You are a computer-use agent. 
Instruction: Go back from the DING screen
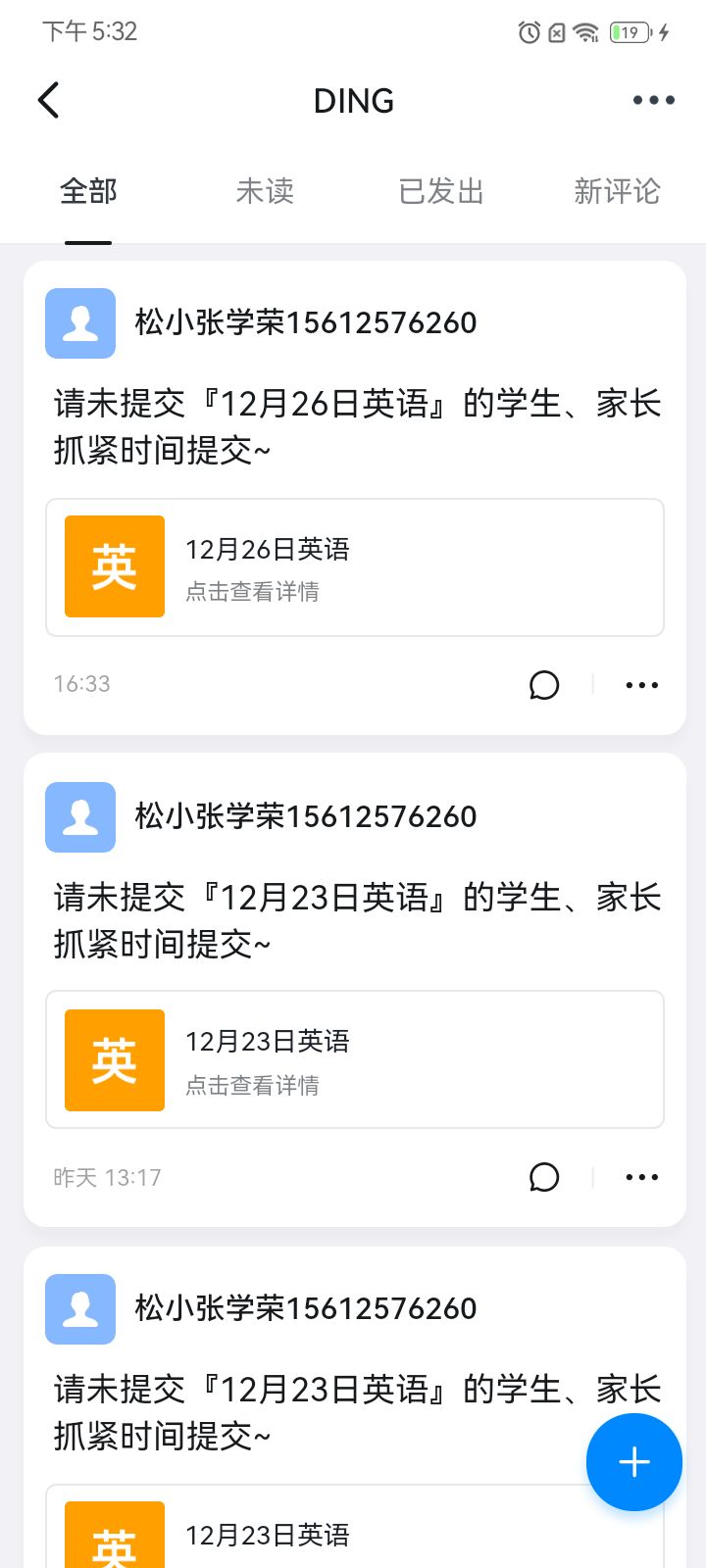click(49, 100)
